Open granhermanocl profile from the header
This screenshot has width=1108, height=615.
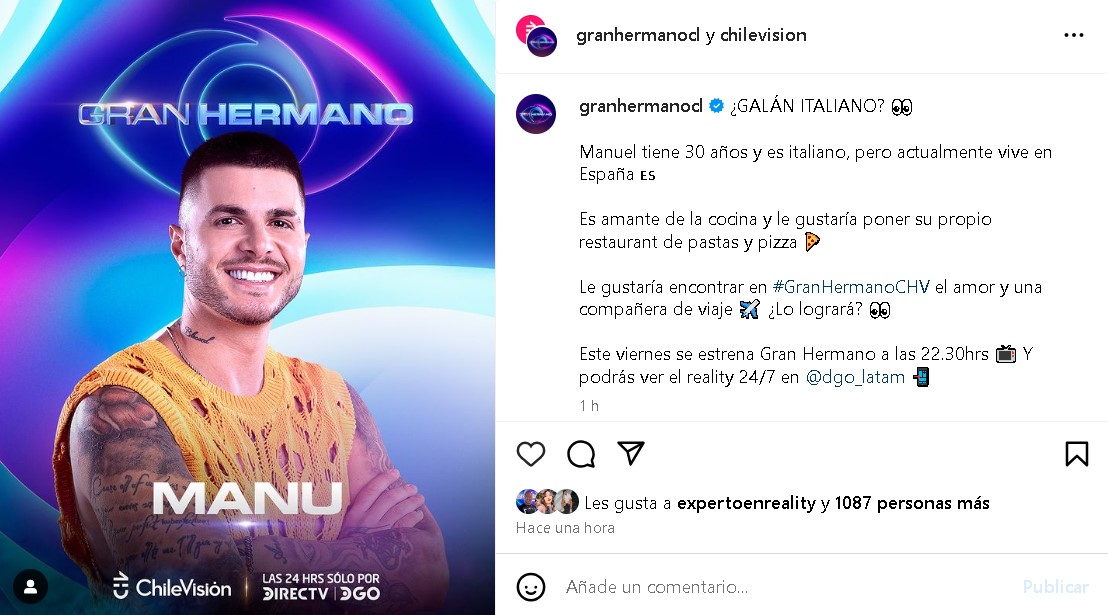pos(638,35)
